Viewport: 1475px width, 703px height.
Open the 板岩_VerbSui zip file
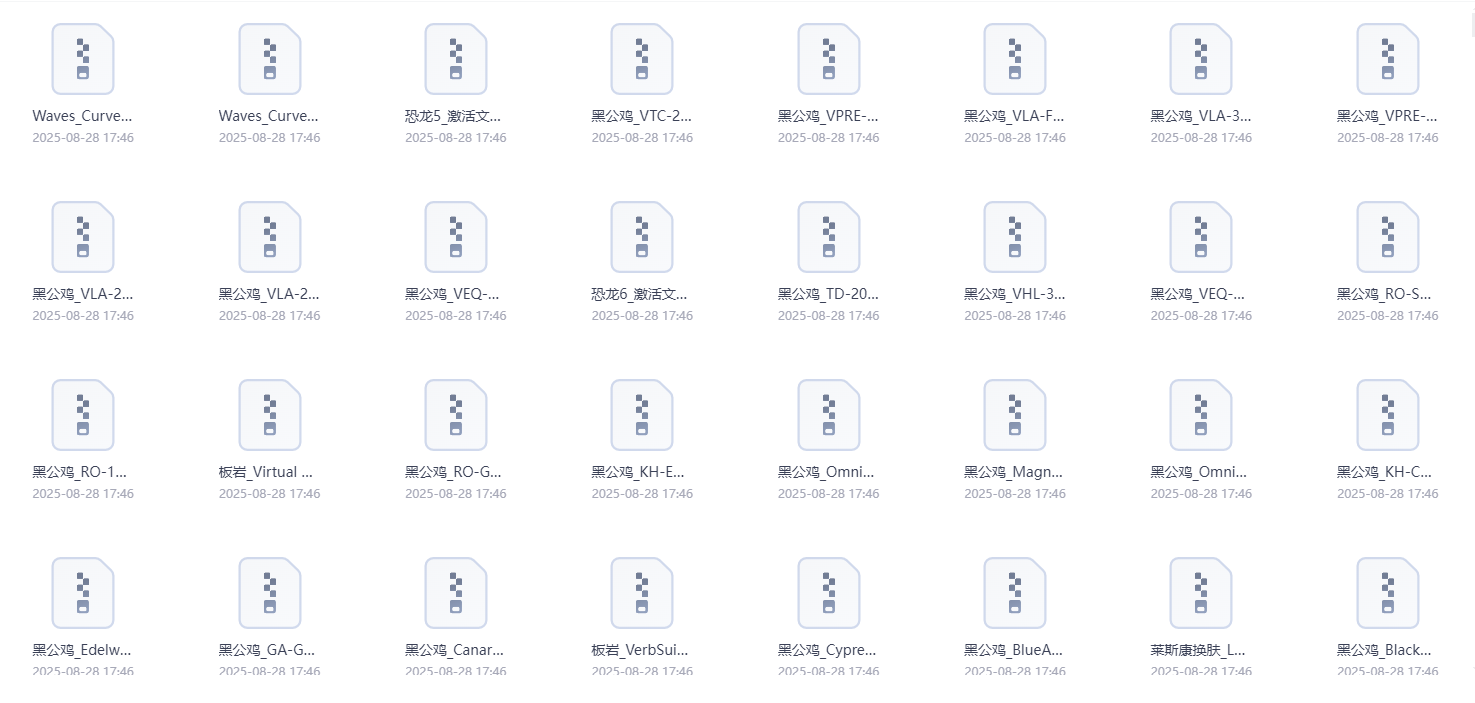[x=641, y=593]
